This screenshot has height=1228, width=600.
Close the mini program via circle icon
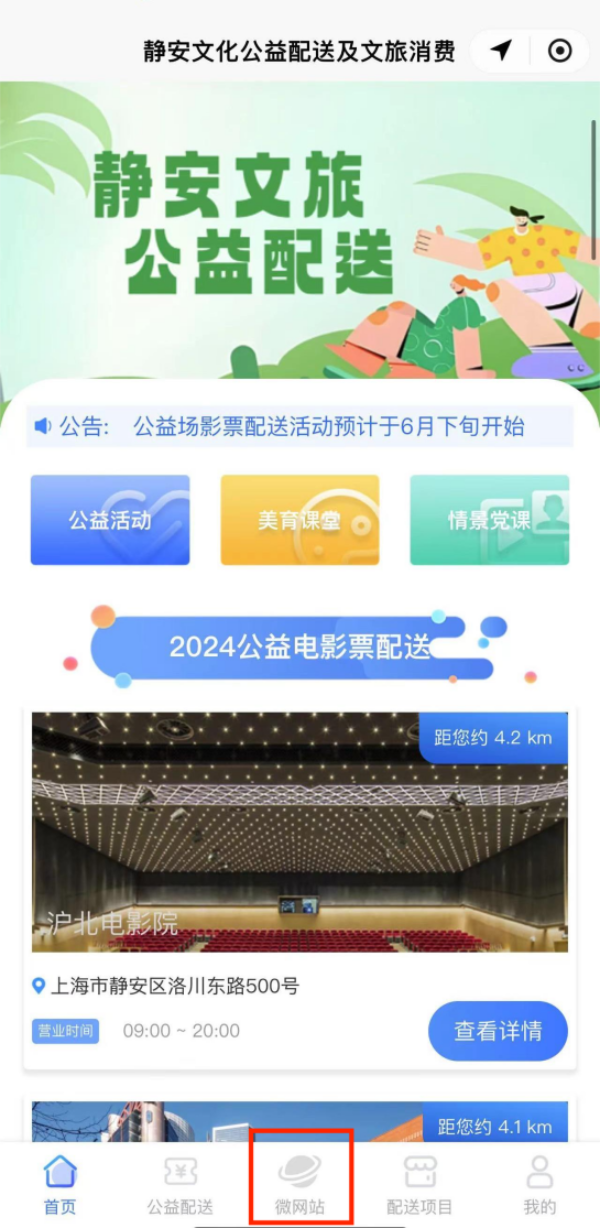(560, 51)
